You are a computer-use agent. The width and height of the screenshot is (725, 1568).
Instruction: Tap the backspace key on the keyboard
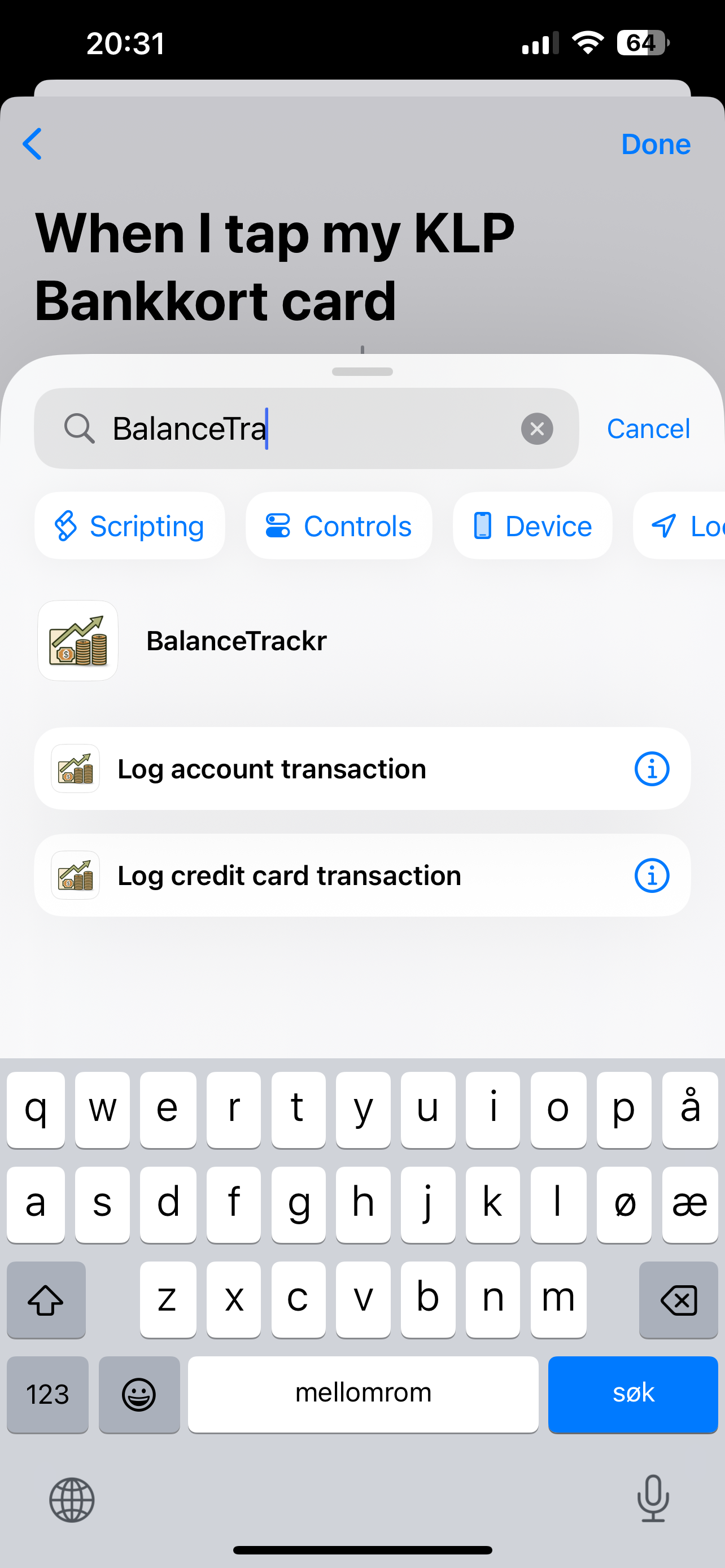click(x=678, y=1299)
